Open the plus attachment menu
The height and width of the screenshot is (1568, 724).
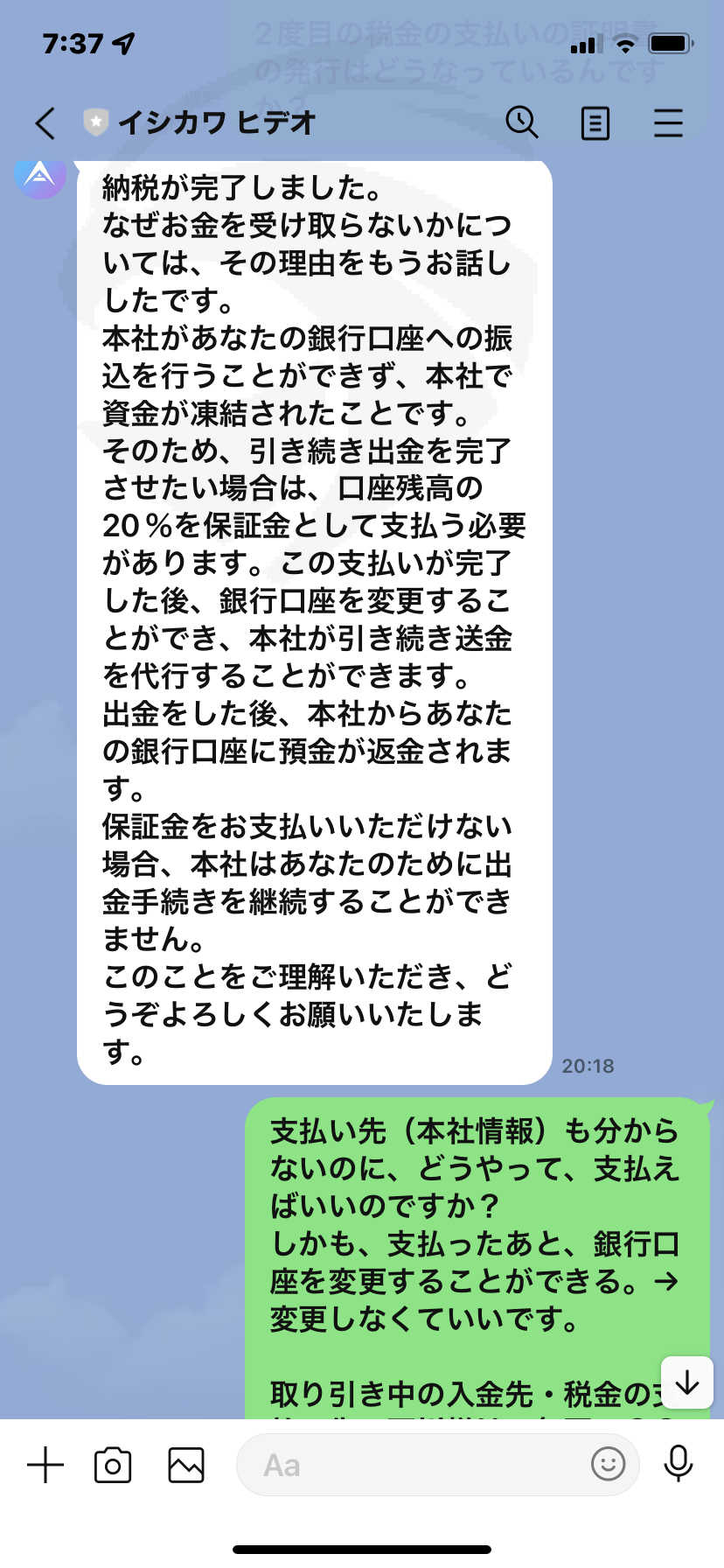coord(45,1465)
